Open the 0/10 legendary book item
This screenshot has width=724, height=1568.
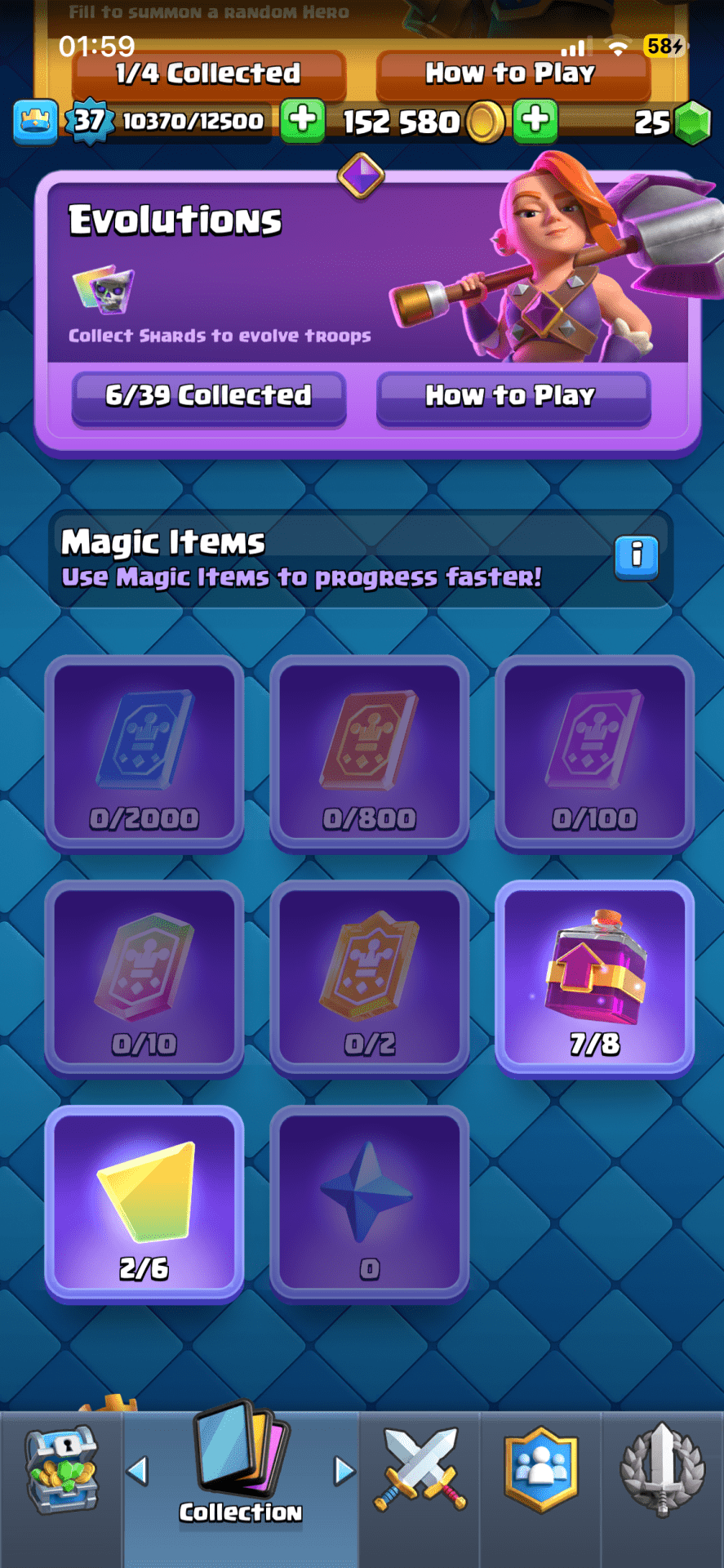pos(144,978)
